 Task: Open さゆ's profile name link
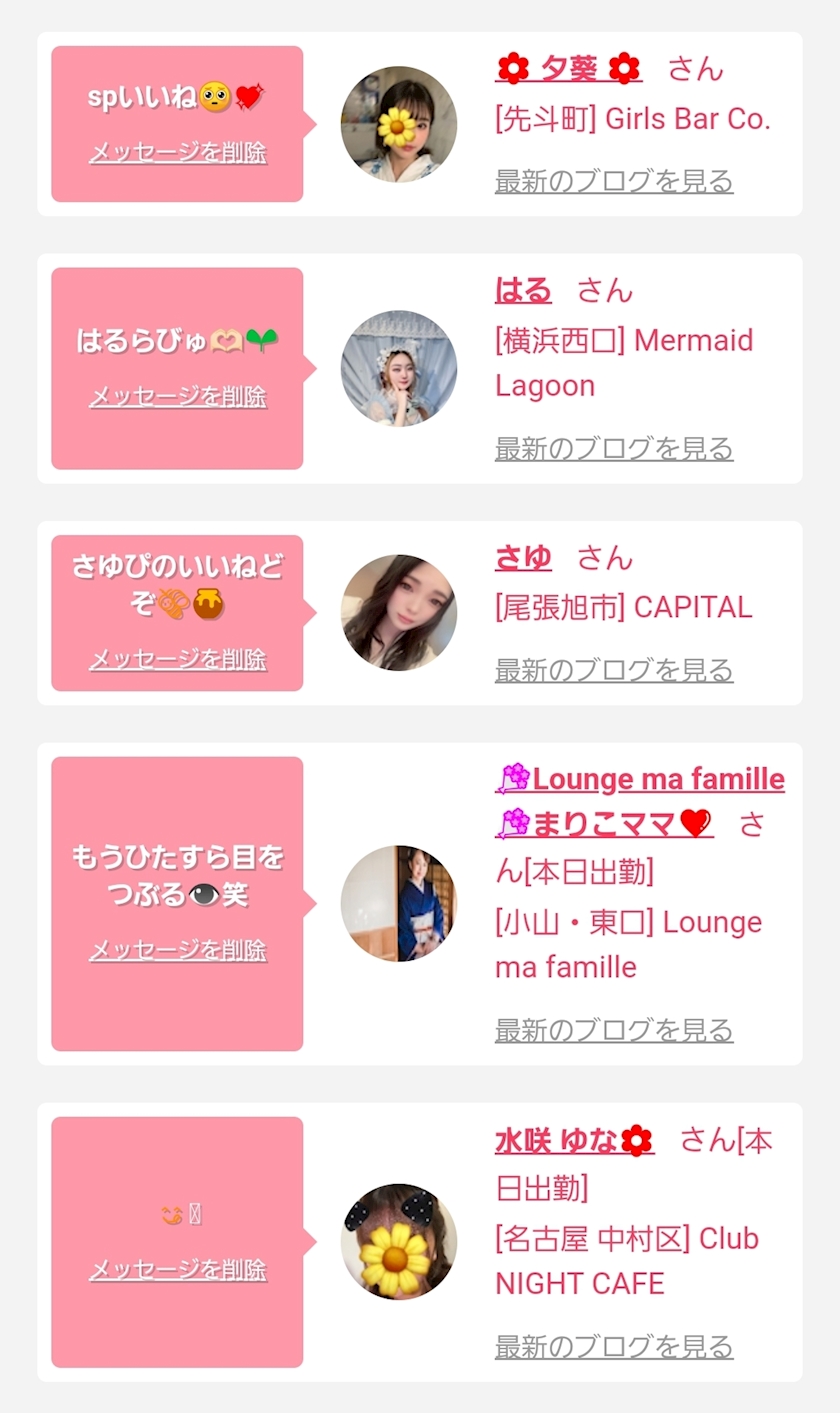coord(523,558)
